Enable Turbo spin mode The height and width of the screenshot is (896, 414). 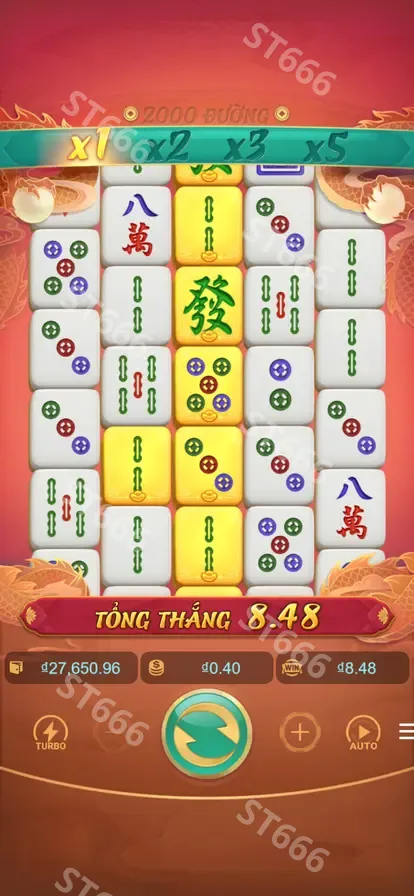click(x=51, y=733)
